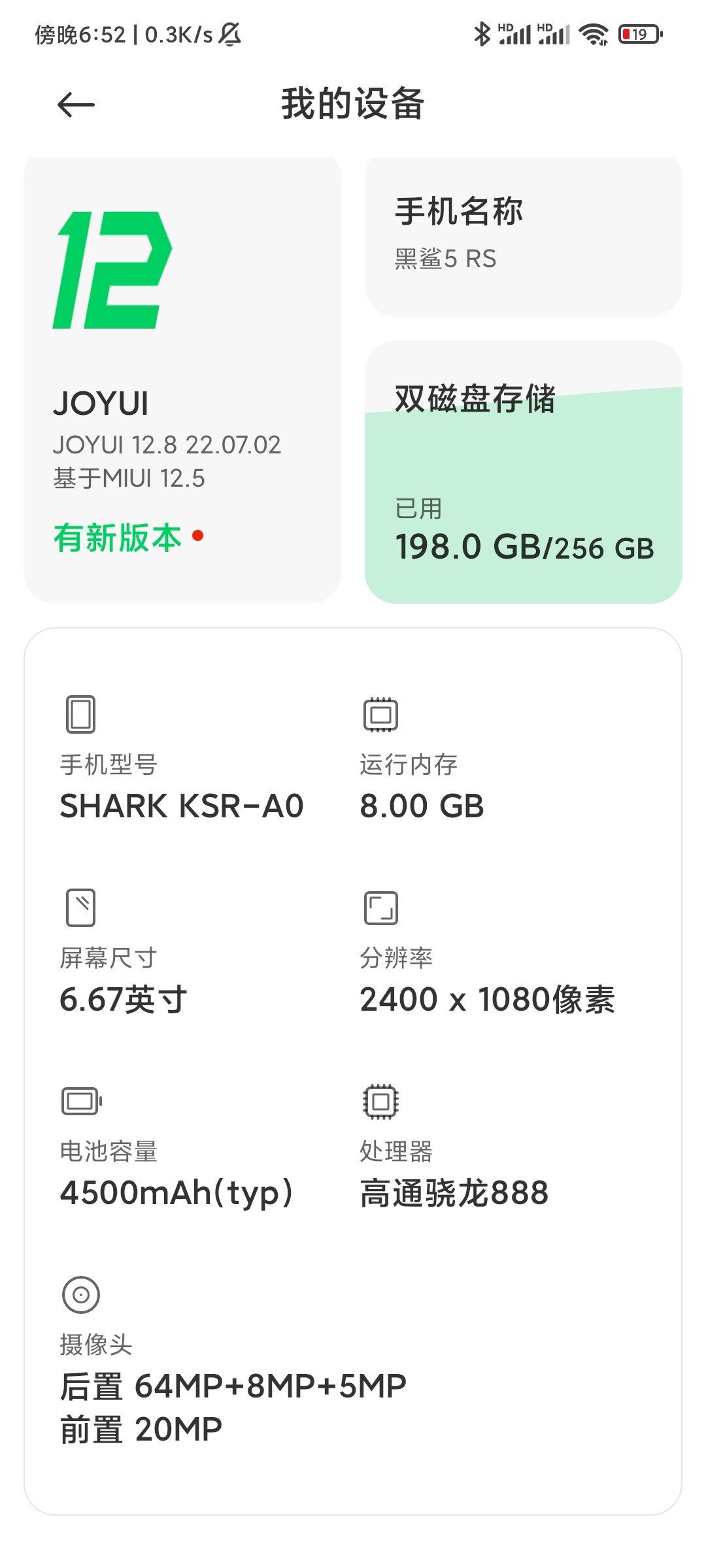Go back from 我的设备 page
This screenshot has height=1568, width=706.
(76, 105)
